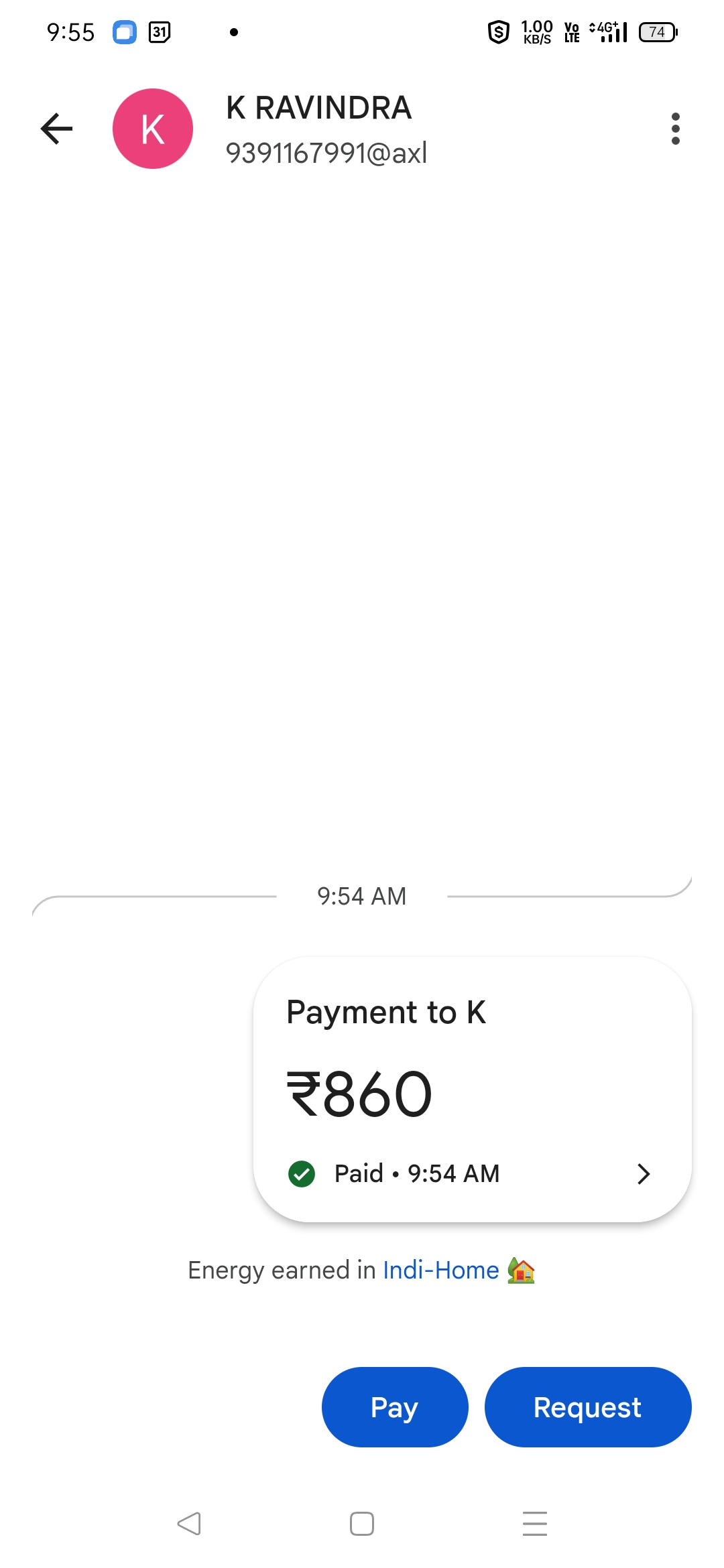Screen dimensions: 724x1568
Task: Return to the home screen via system home
Action: (362, 1524)
